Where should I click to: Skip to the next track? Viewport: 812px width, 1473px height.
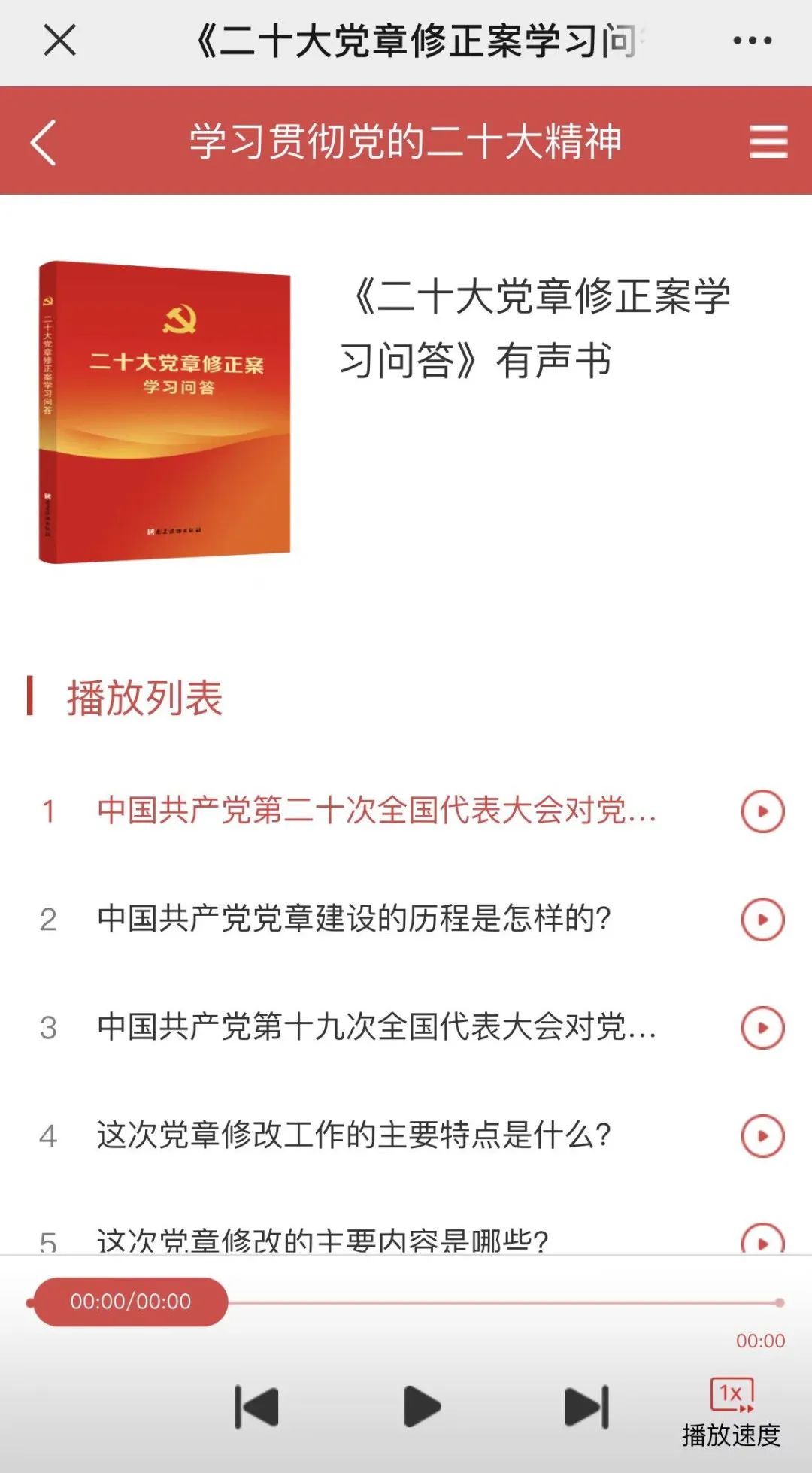(x=586, y=1407)
